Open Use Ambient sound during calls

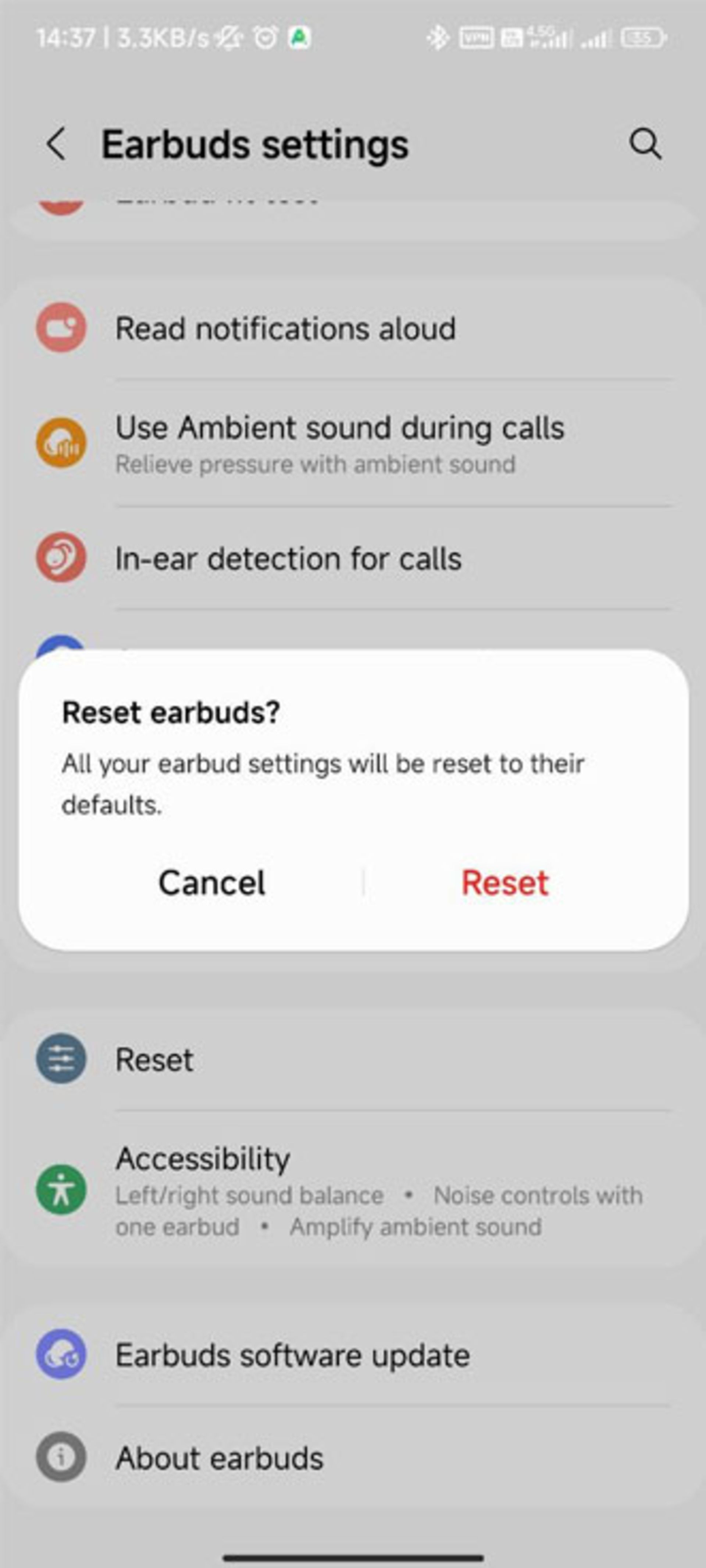[340, 443]
